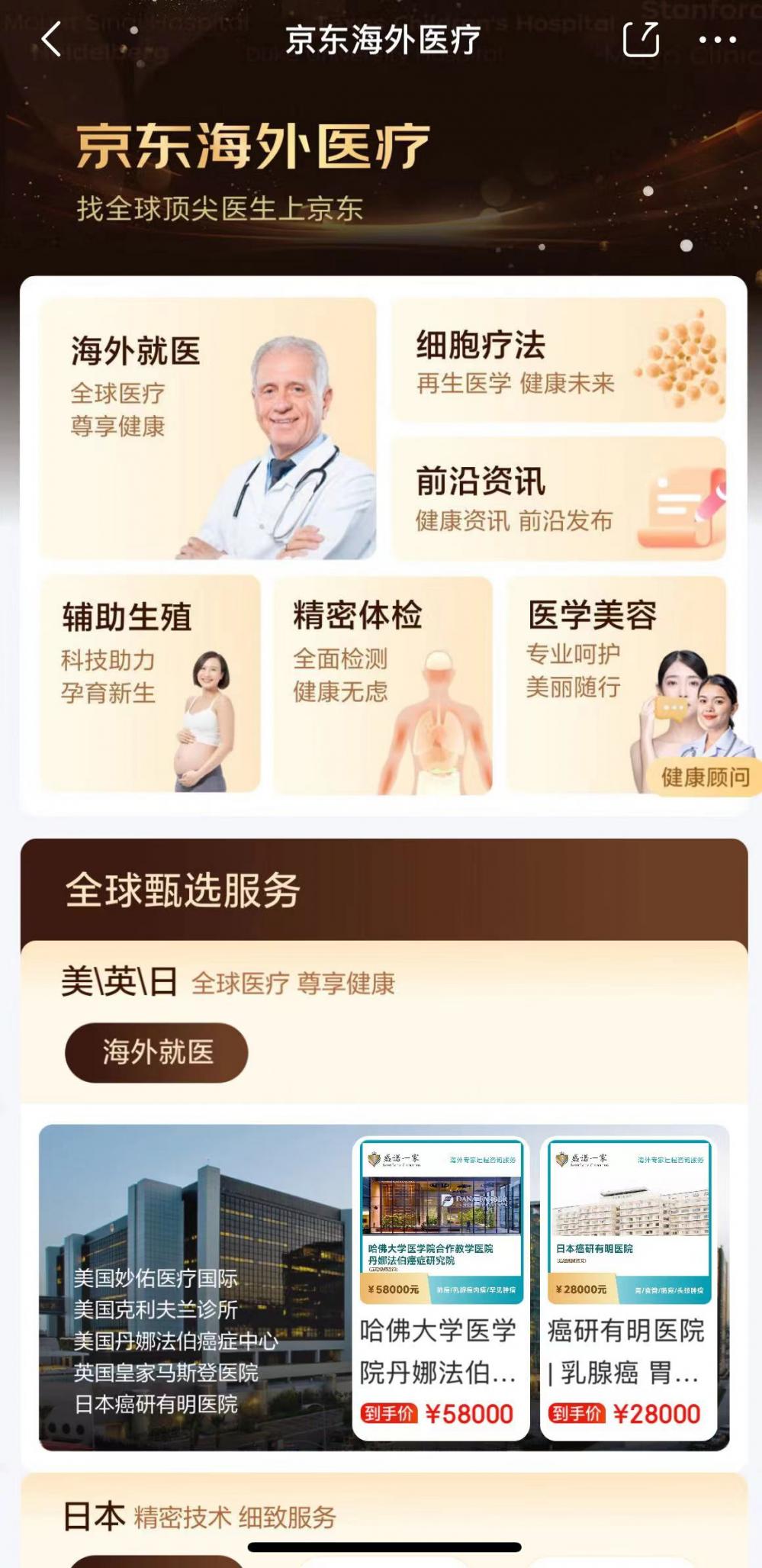Open the 辅助生殖 card
762x1568 pixels.
point(150,684)
